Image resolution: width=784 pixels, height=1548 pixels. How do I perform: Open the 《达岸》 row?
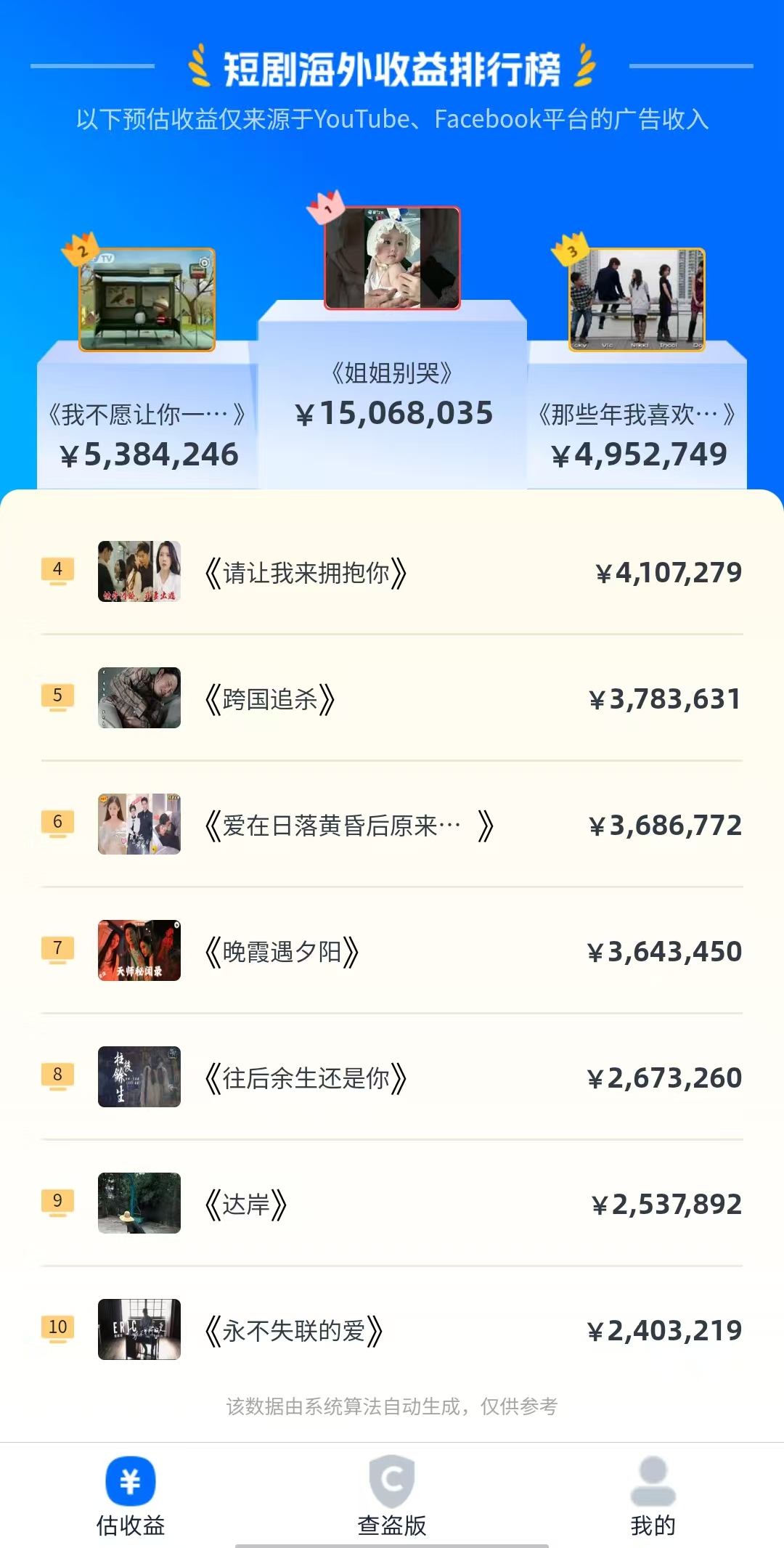point(392,1204)
